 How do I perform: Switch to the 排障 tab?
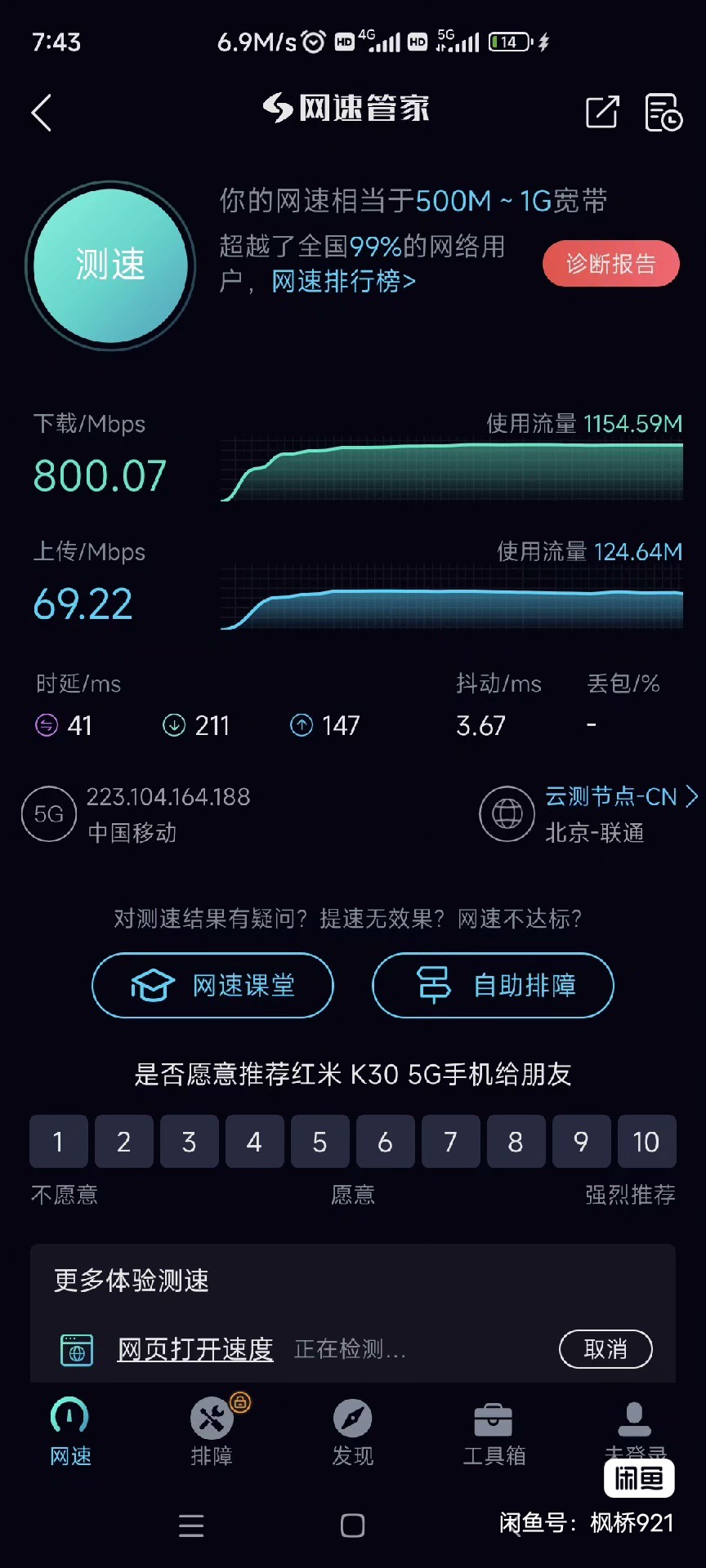(x=212, y=1431)
